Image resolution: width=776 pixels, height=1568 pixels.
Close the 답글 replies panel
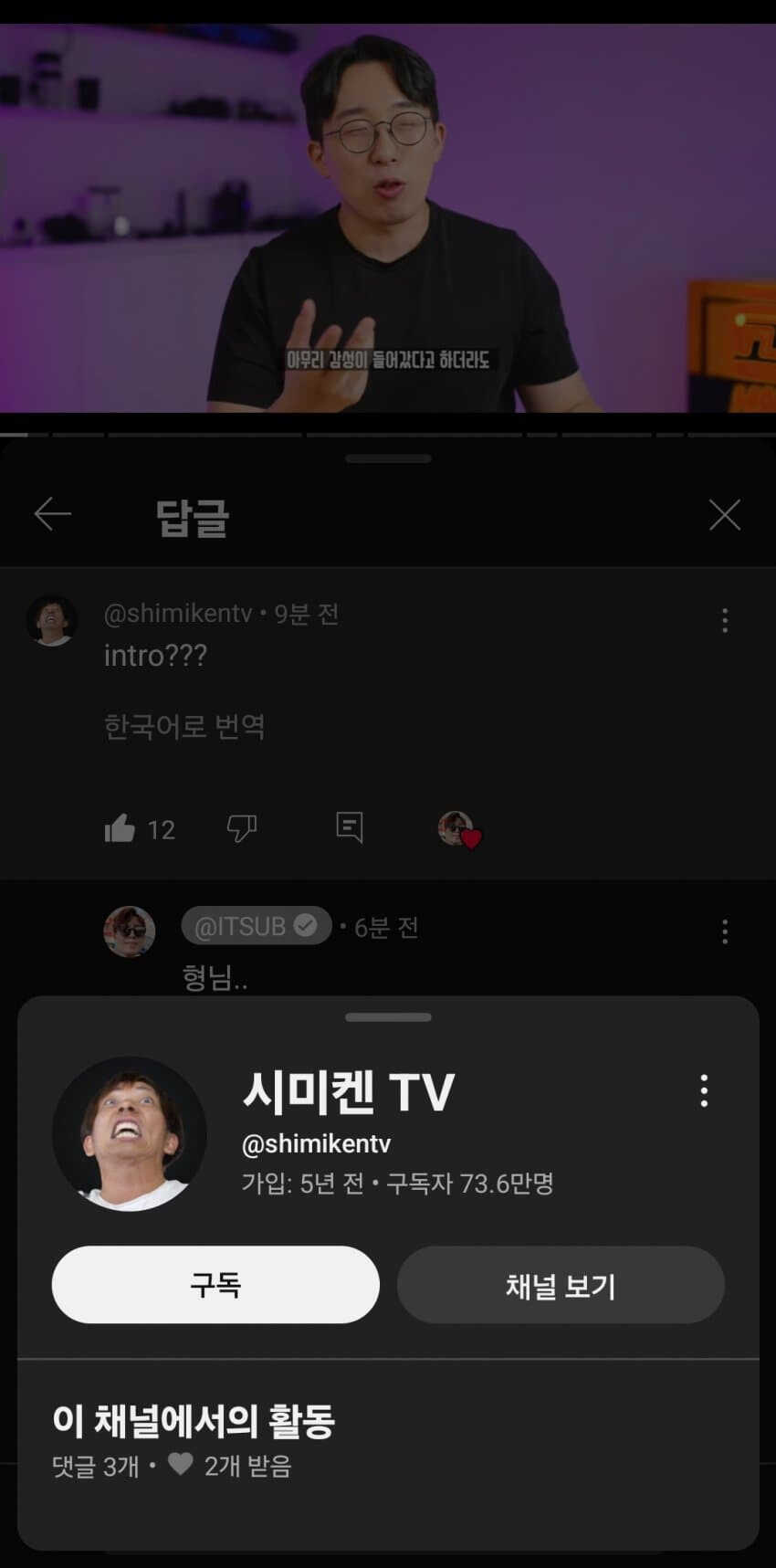[x=725, y=515]
